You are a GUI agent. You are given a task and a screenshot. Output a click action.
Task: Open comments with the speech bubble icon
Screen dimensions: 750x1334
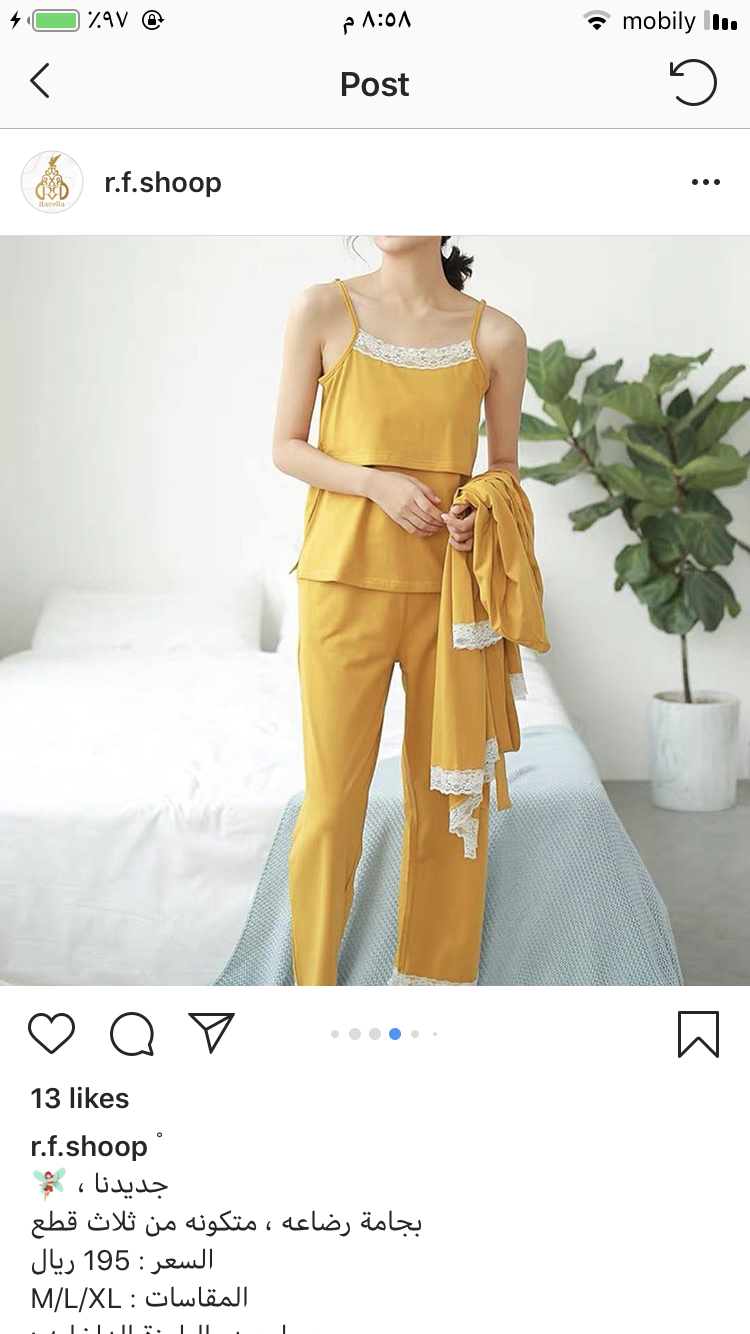click(x=132, y=1034)
